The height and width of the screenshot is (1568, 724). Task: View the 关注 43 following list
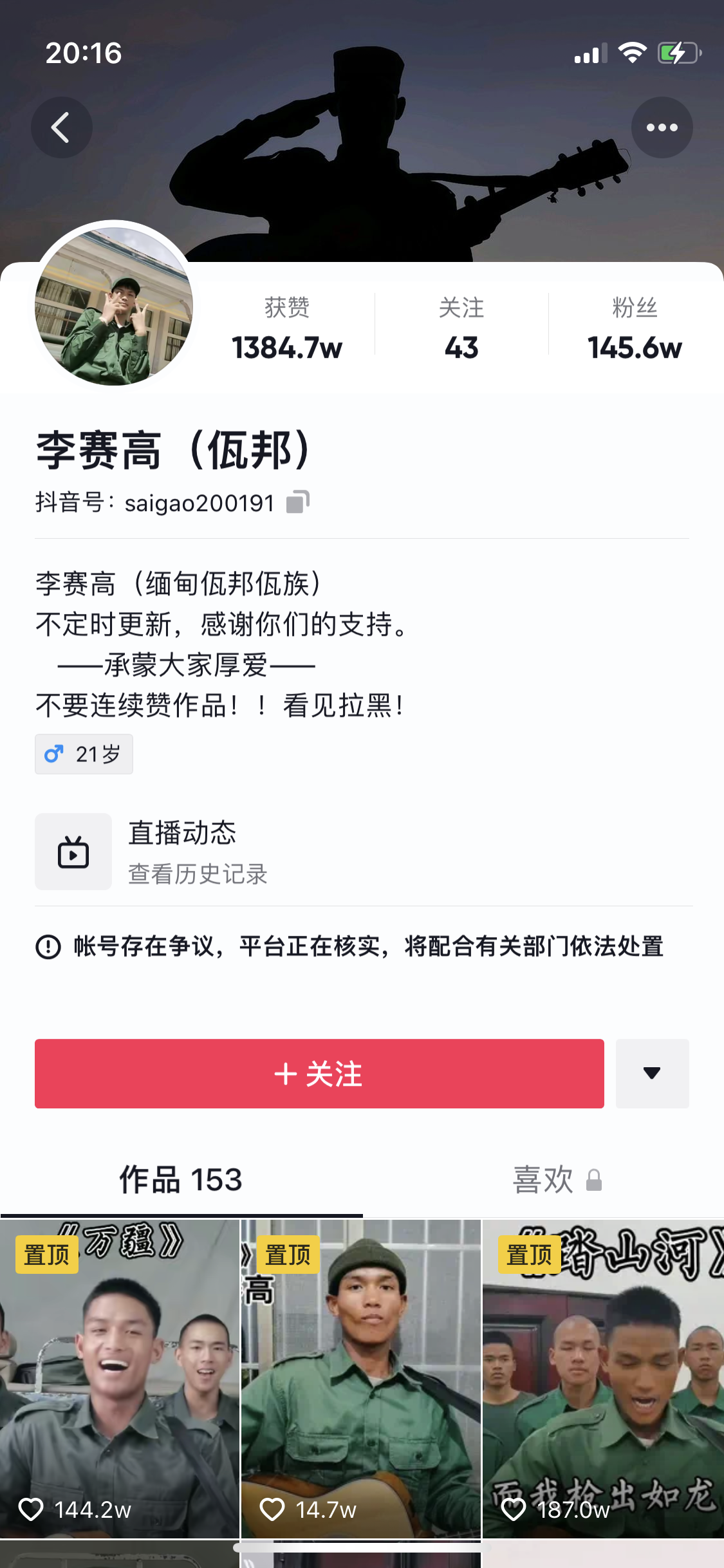(x=461, y=328)
